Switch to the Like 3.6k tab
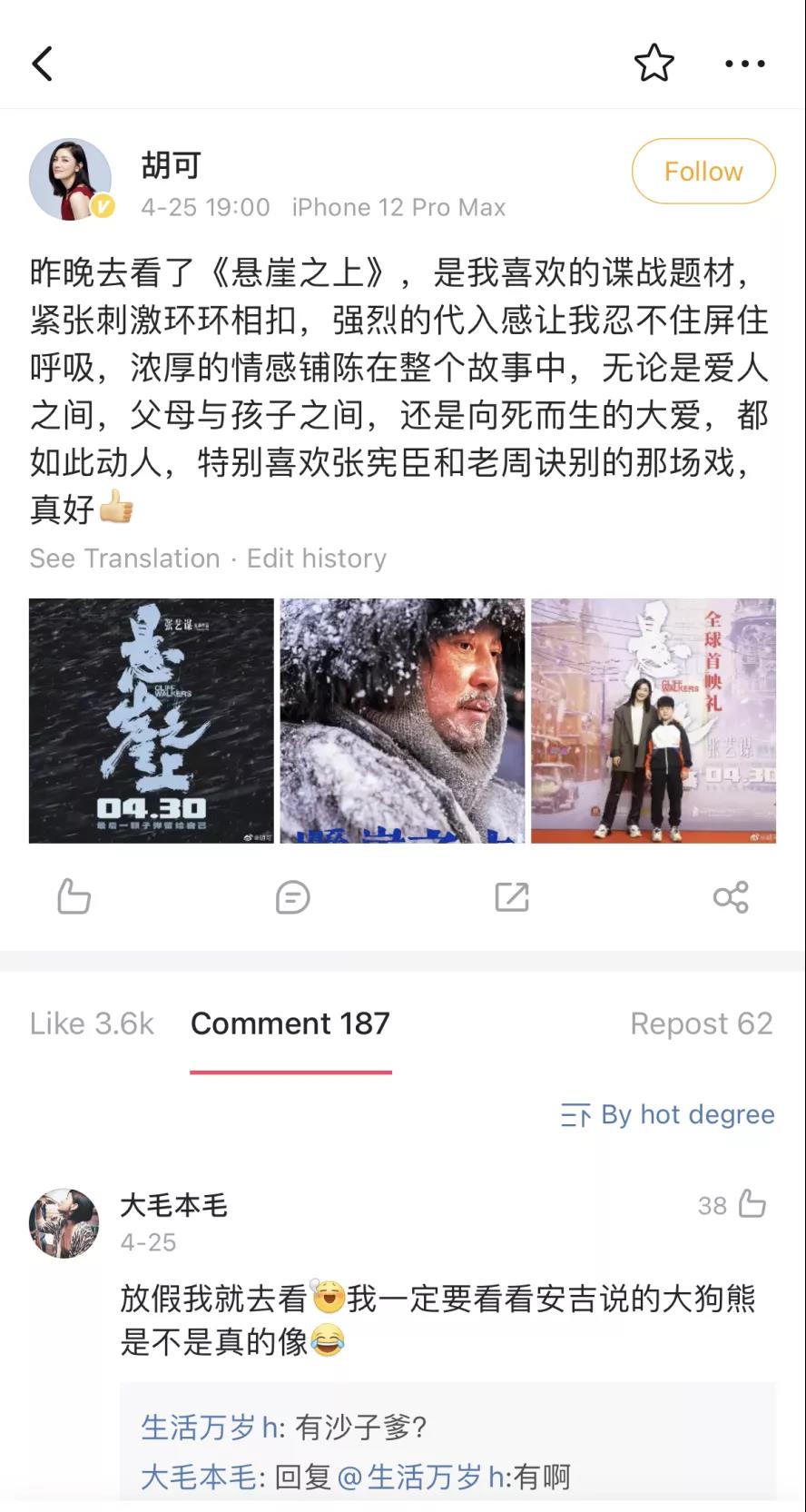The width and height of the screenshot is (806, 1512). coord(92,1023)
